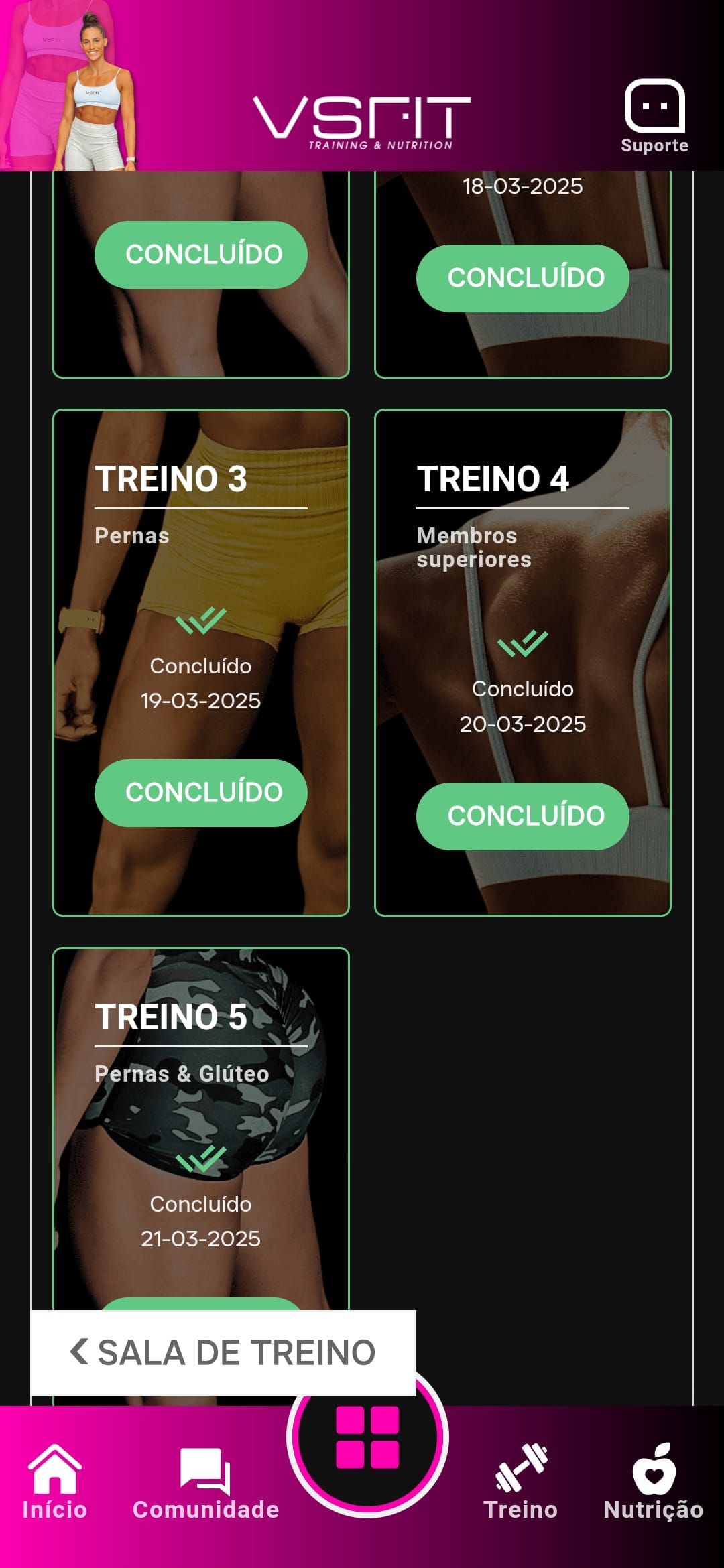
Task: Open the Comunidade tab
Action: pos(206,1482)
